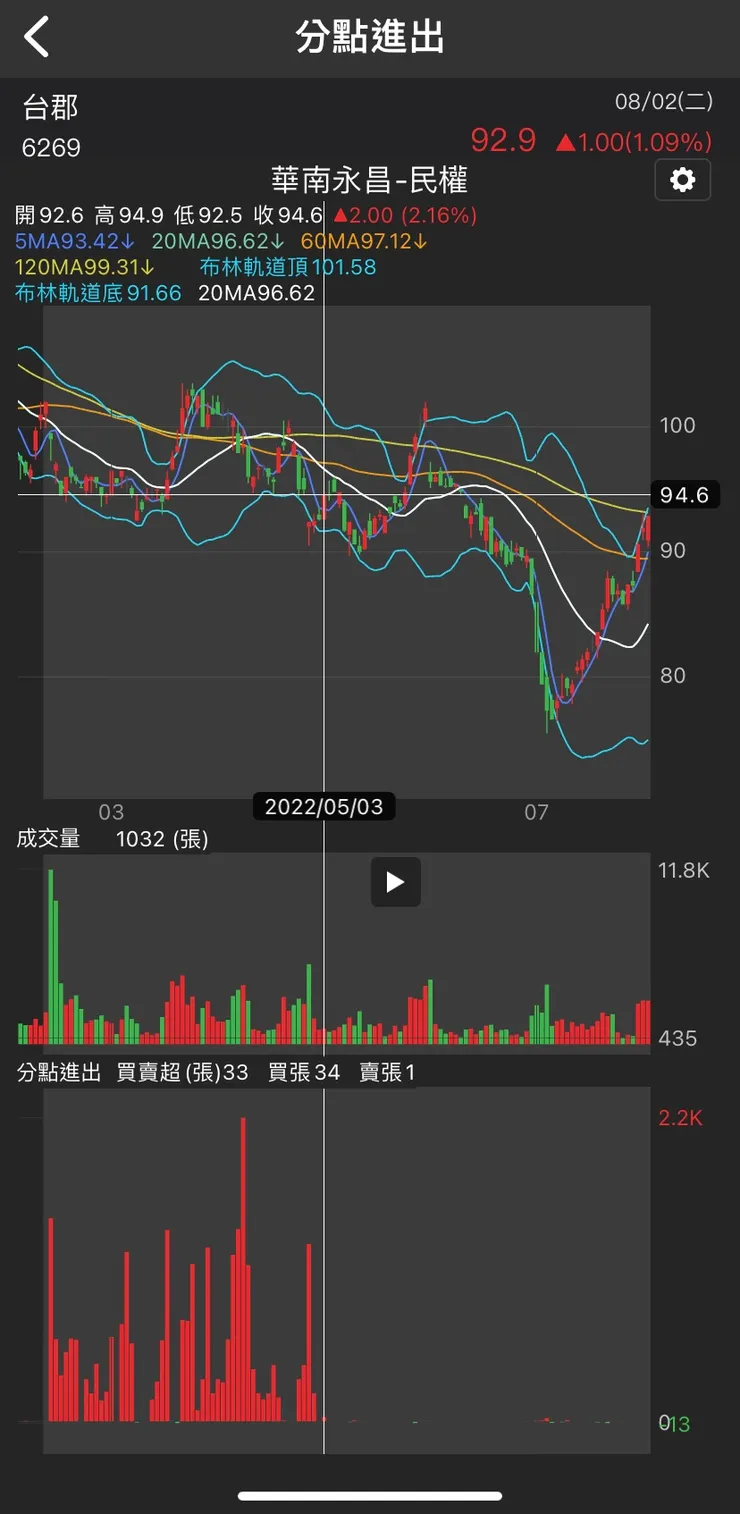Tap the back arrow at top left
This screenshot has height=1514, width=740.
[x=35, y=36]
